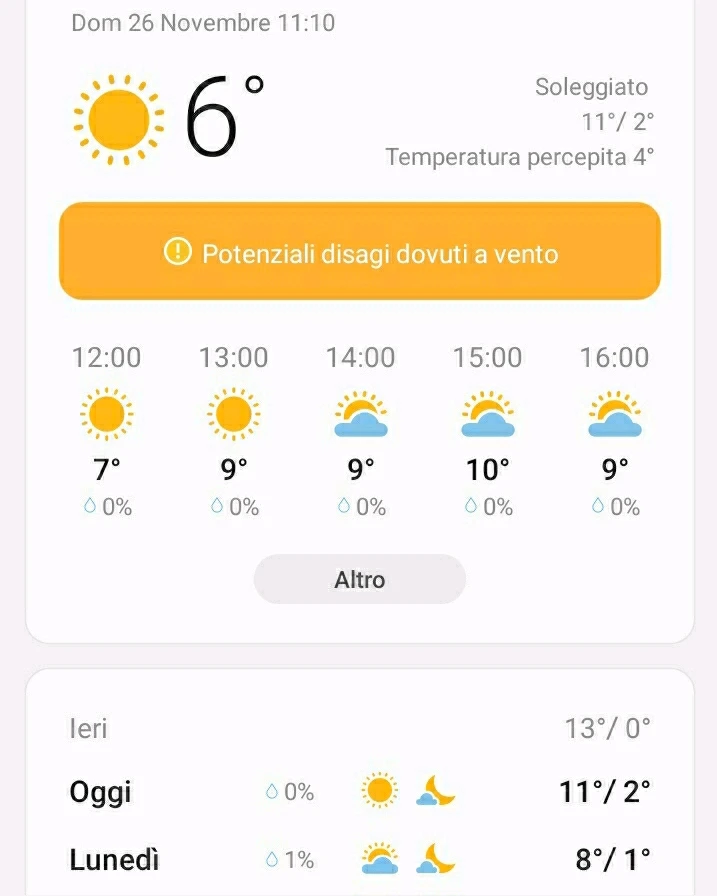This screenshot has height=896, width=717.
Task: Tap the Altro button for more hours
Action: (x=360, y=580)
